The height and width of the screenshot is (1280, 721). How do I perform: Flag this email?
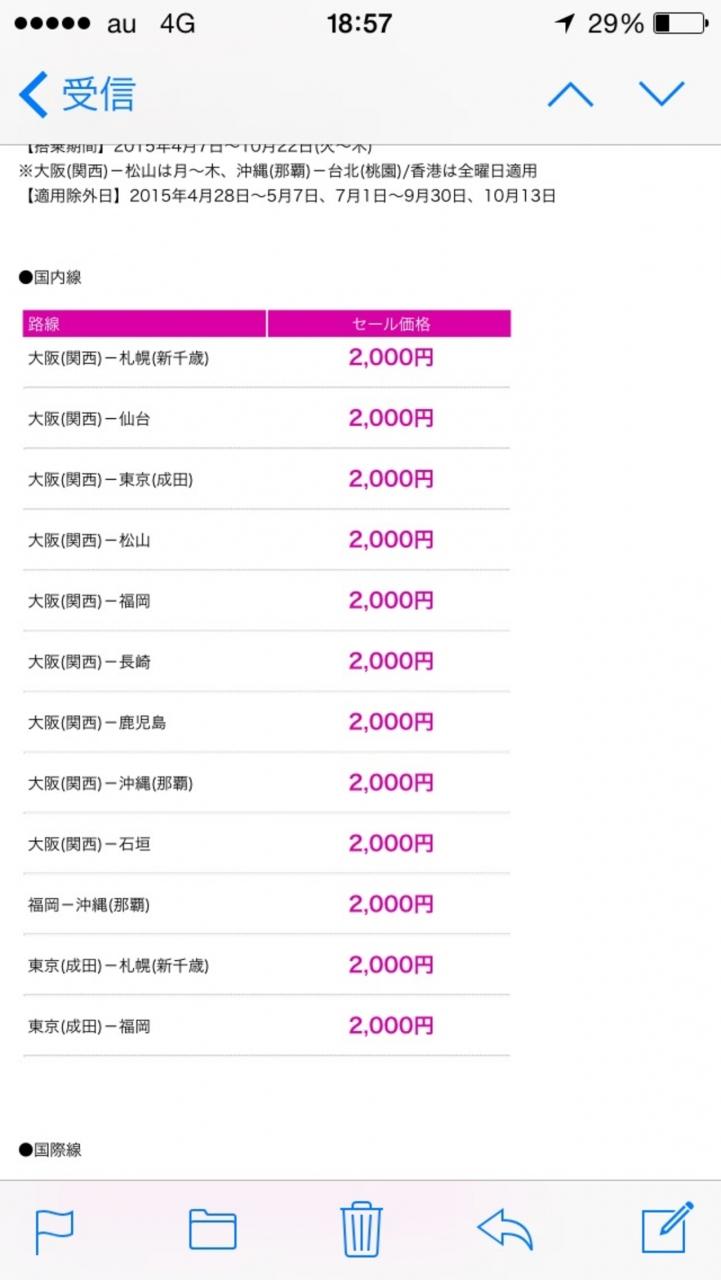(x=55, y=1230)
